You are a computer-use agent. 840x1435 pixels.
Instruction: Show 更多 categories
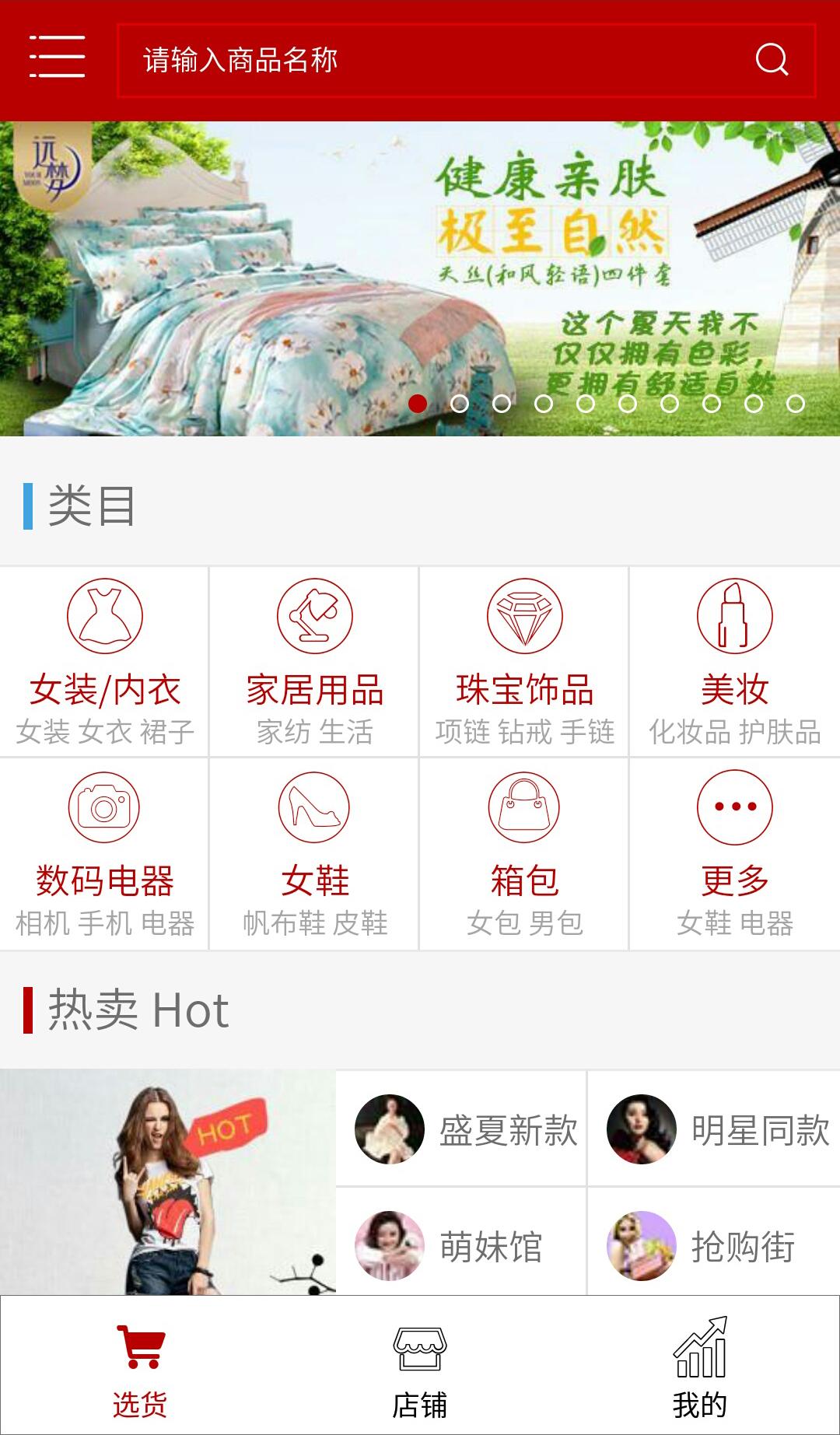pos(734,853)
